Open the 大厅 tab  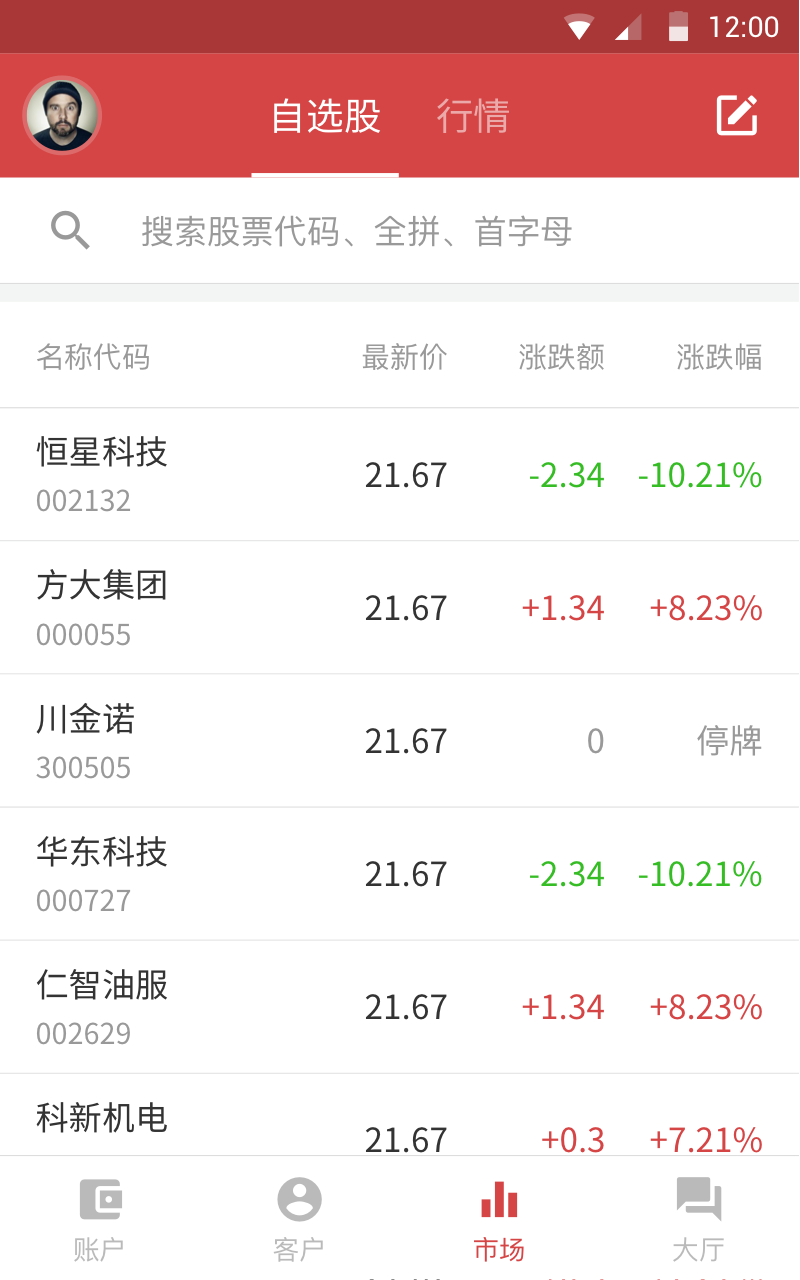698,1218
